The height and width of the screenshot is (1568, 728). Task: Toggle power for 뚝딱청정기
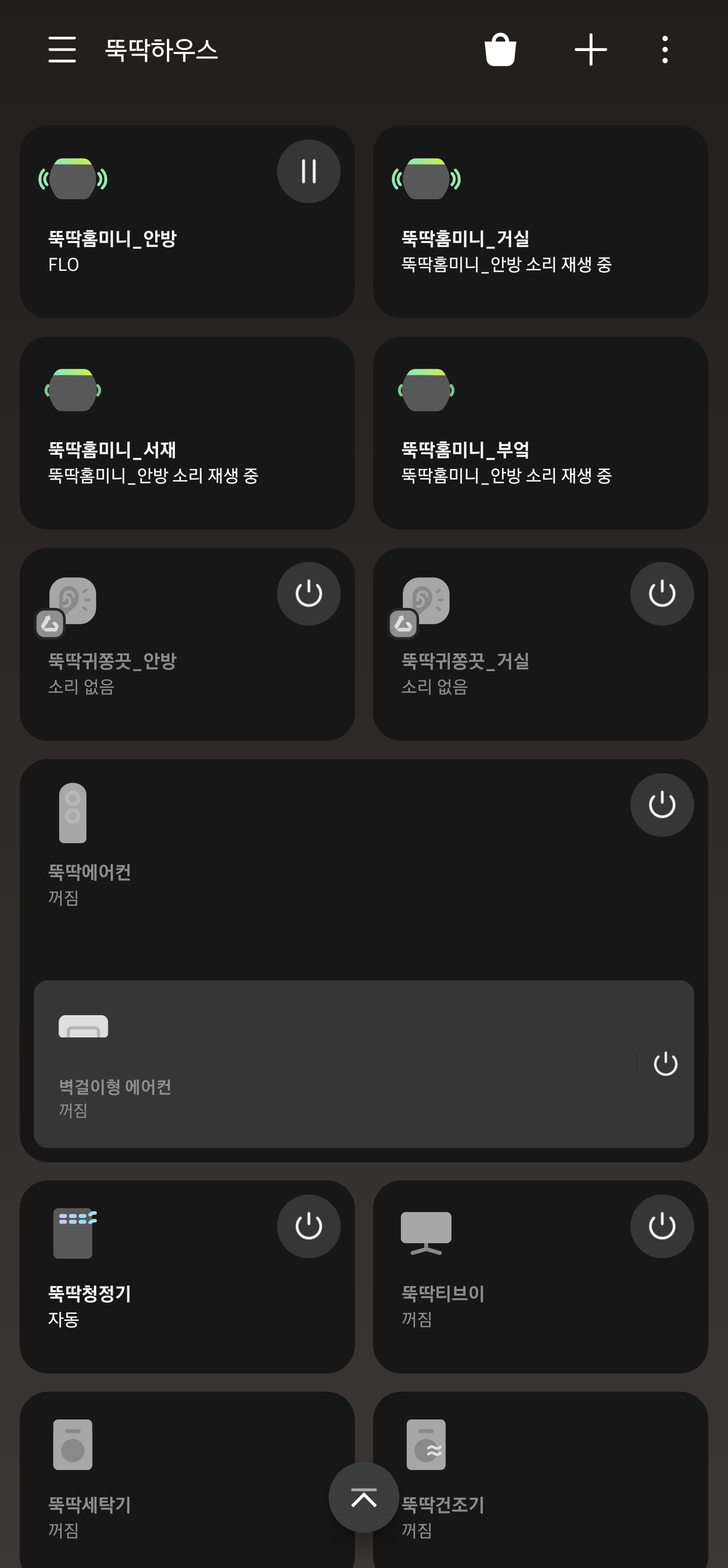point(308,1226)
